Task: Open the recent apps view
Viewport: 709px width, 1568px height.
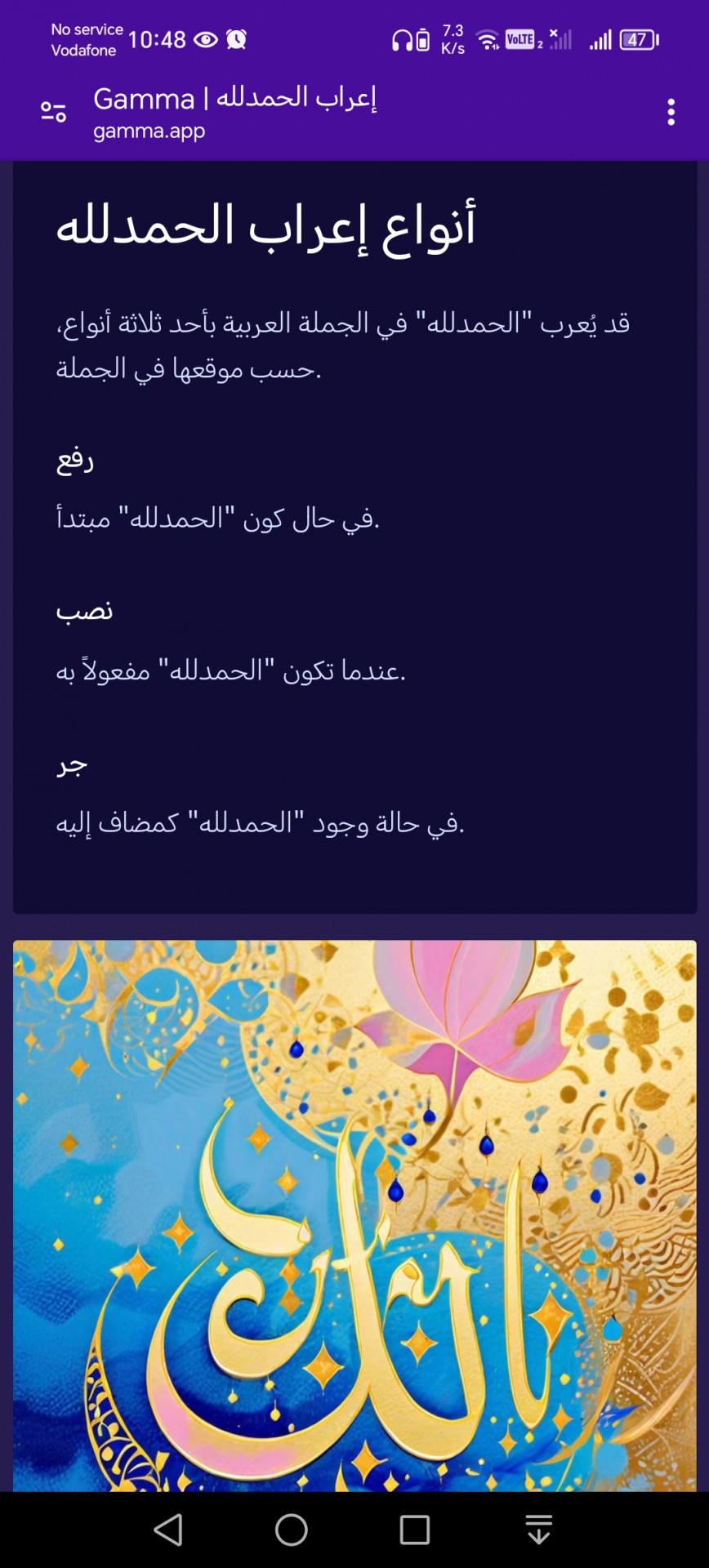Action: 415,1530
